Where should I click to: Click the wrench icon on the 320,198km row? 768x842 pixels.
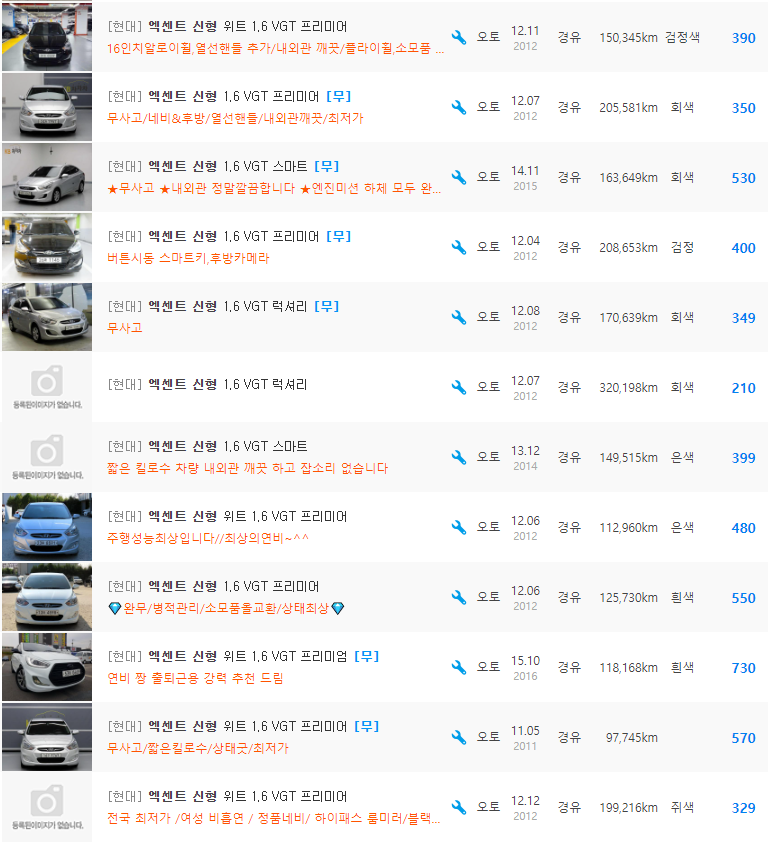459,387
